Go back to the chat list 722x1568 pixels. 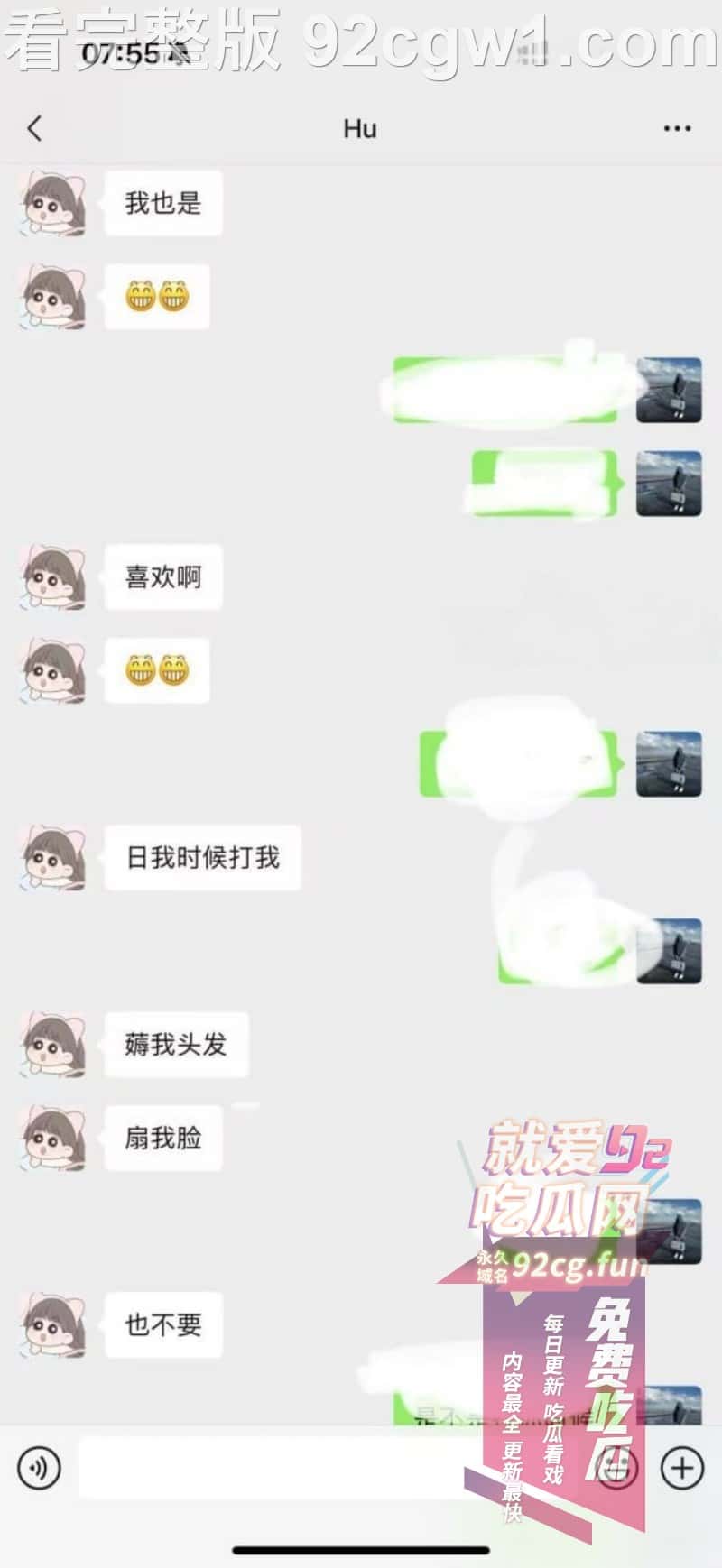point(34,128)
